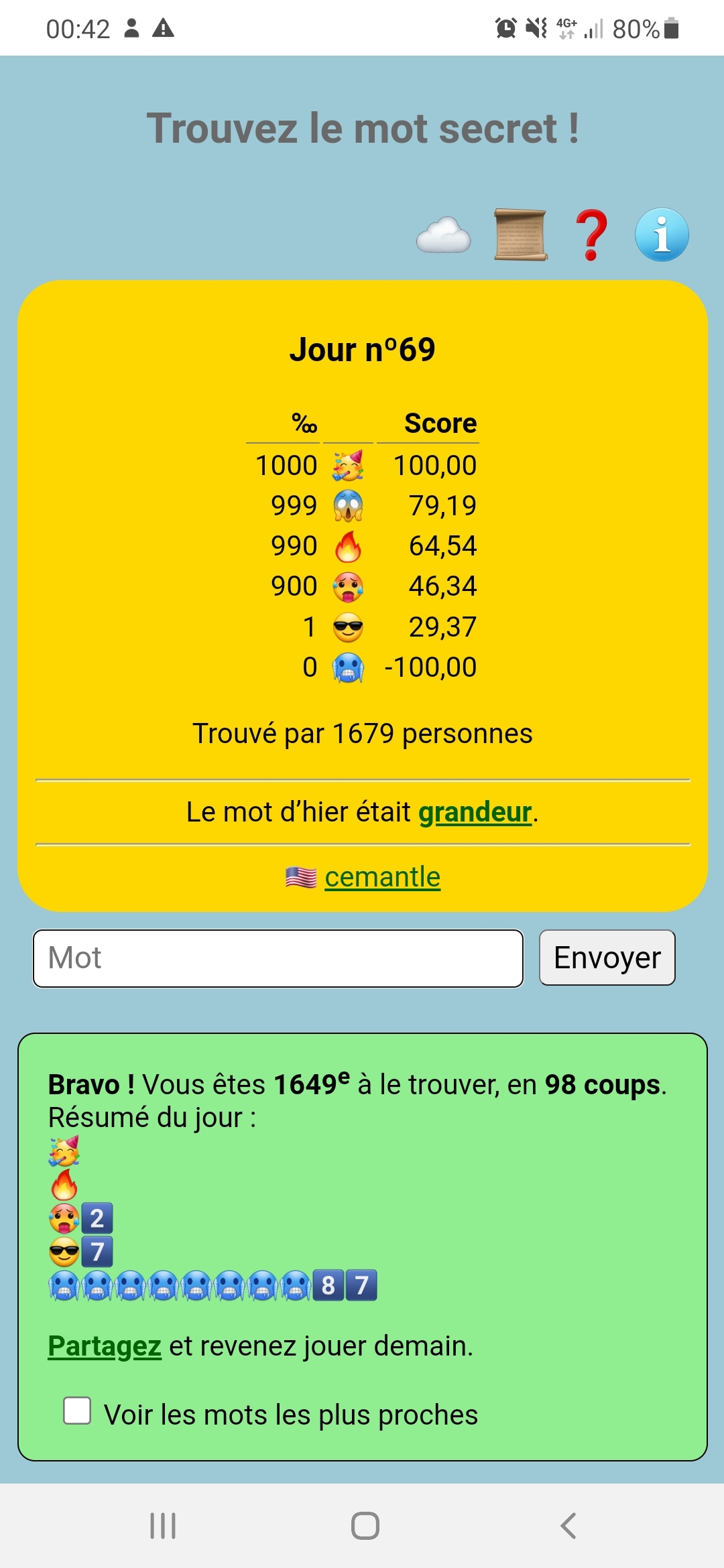The height and width of the screenshot is (1568, 724).
Task: Open the scroll history icon
Action: click(520, 235)
